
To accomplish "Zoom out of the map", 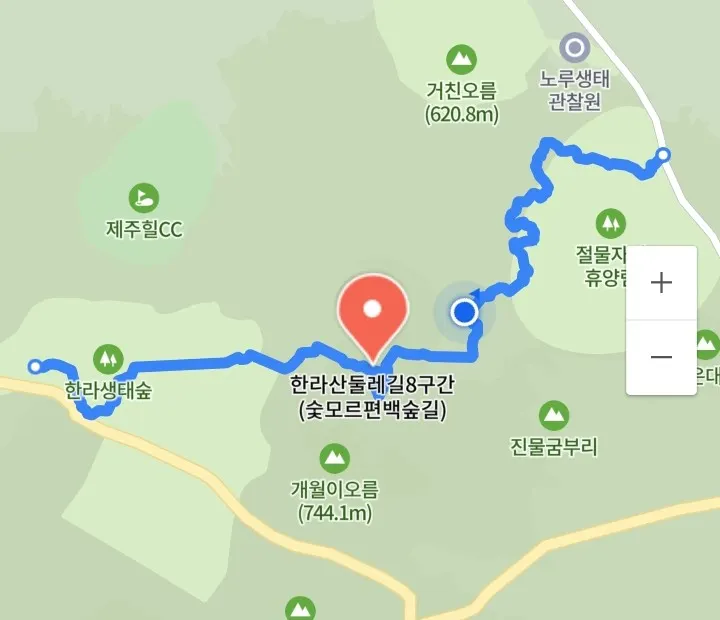I will click(661, 357).
